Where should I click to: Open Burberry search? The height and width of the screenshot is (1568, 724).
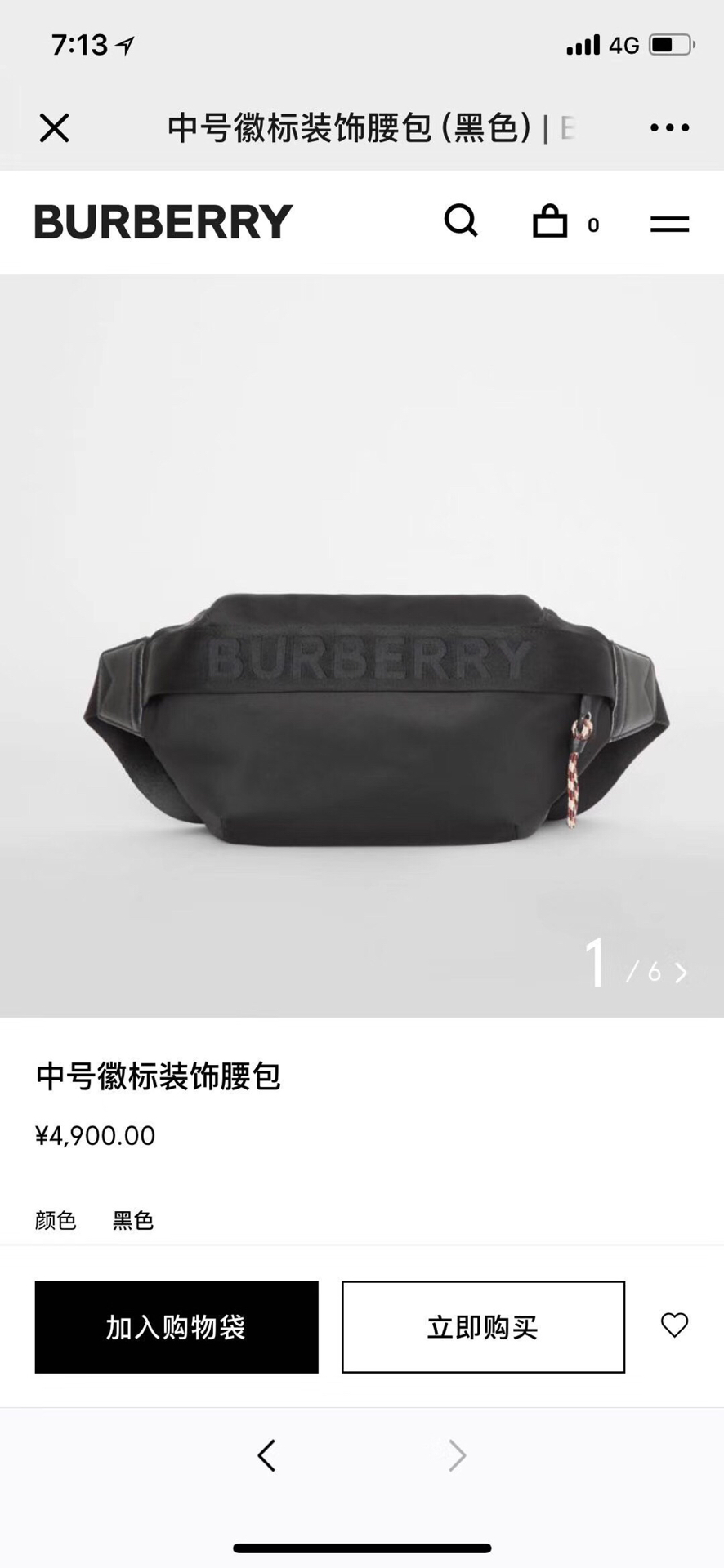[x=461, y=221]
